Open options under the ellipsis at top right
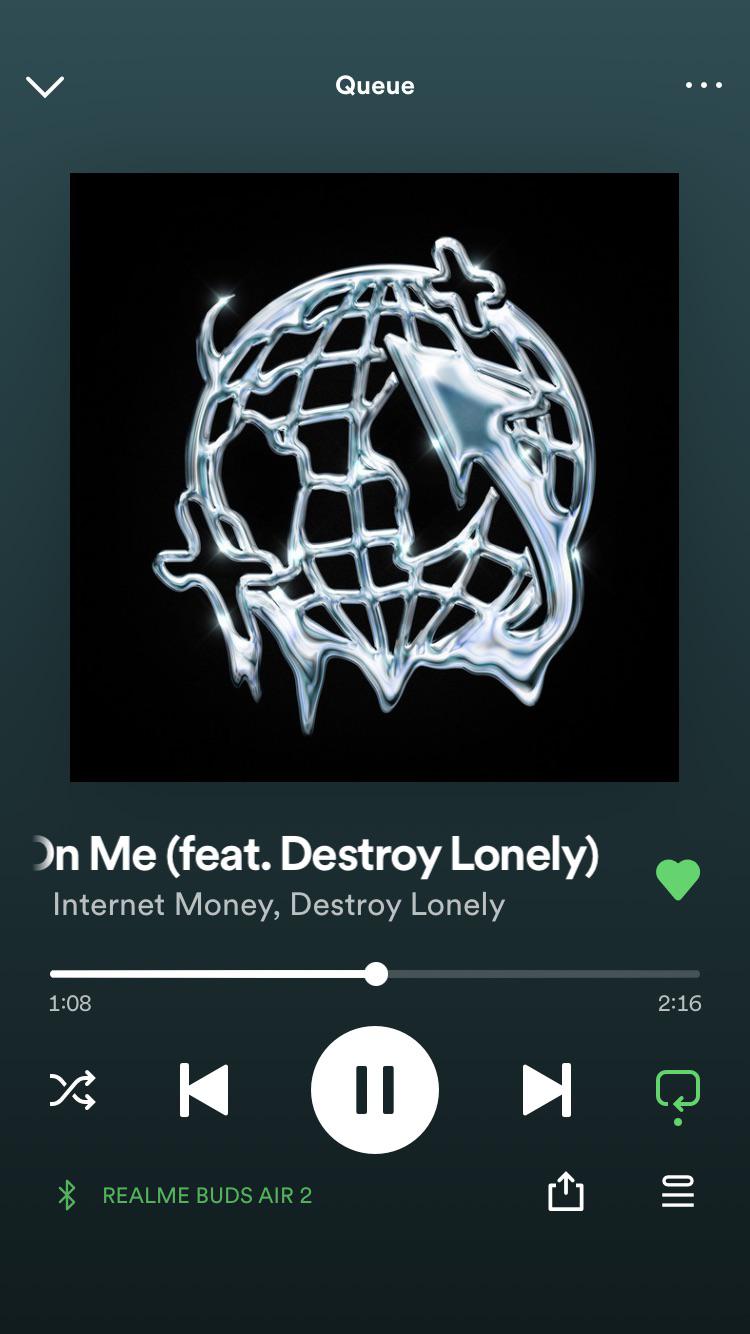750x1334 pixels. 702,86
